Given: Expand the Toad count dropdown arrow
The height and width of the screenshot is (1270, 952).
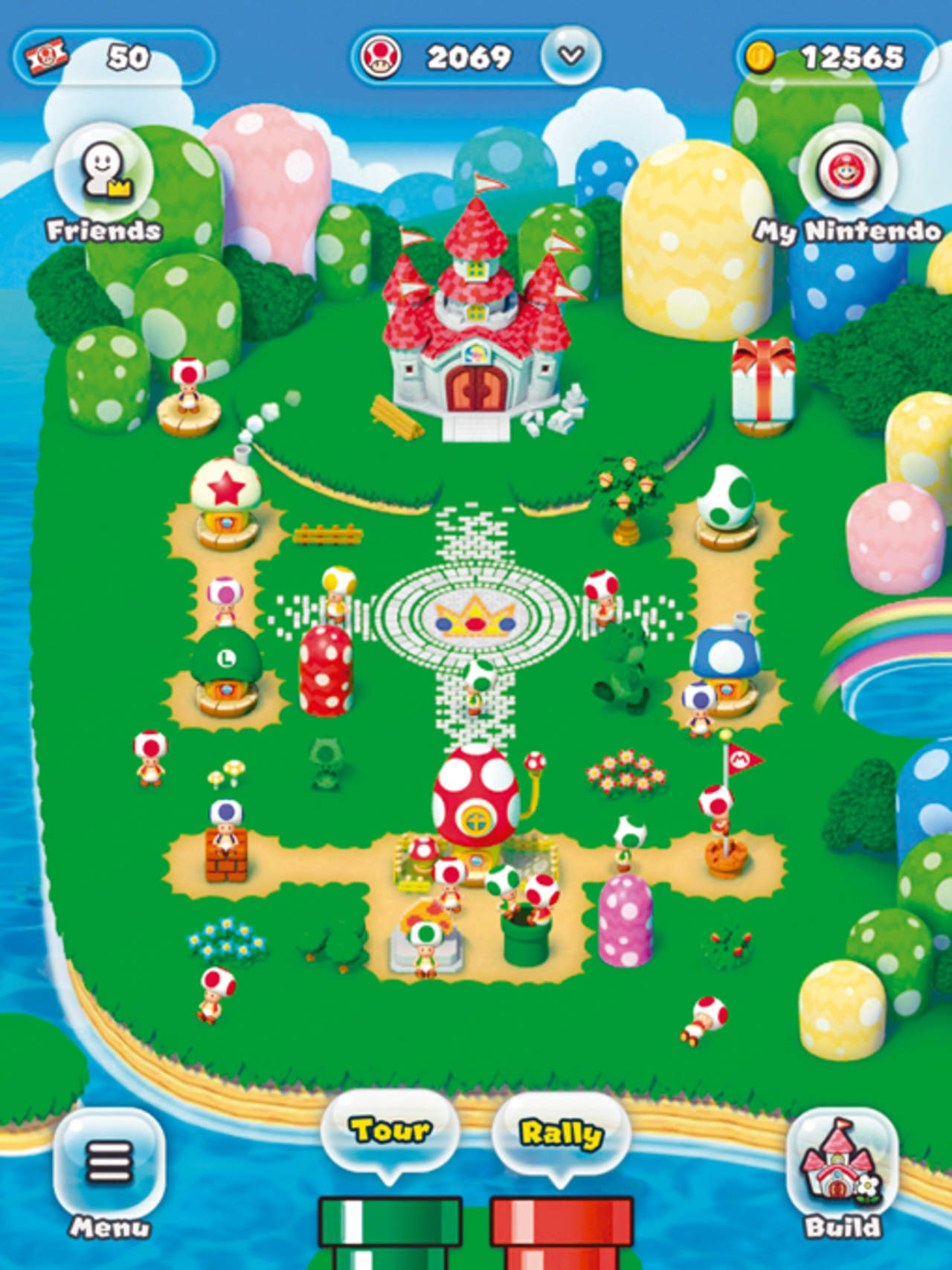Looking at the screenshot, I should [x=570, y=55].
